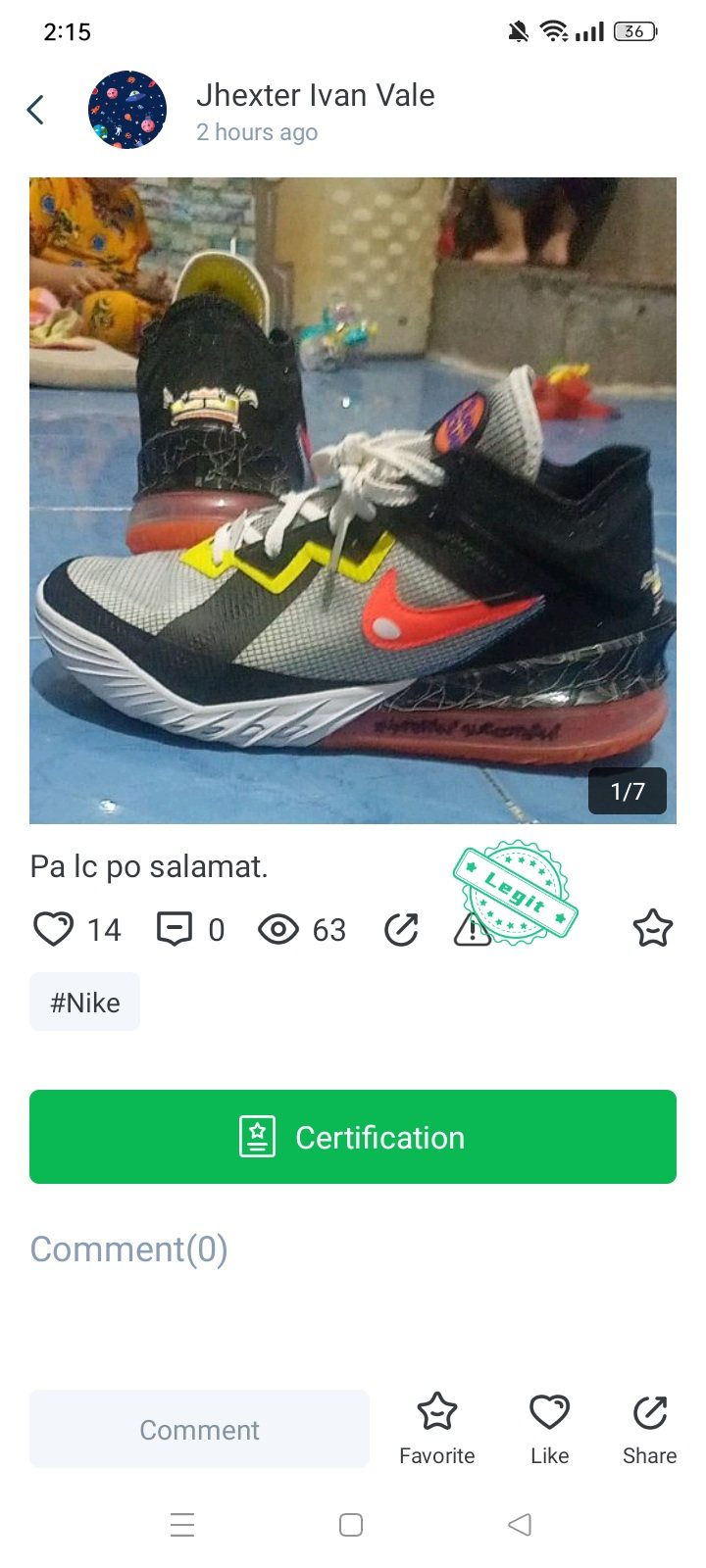The height and width of the screenshot is (1568, 706).
Task: Report this post with the warning icon
Action: tap(471, 931)
